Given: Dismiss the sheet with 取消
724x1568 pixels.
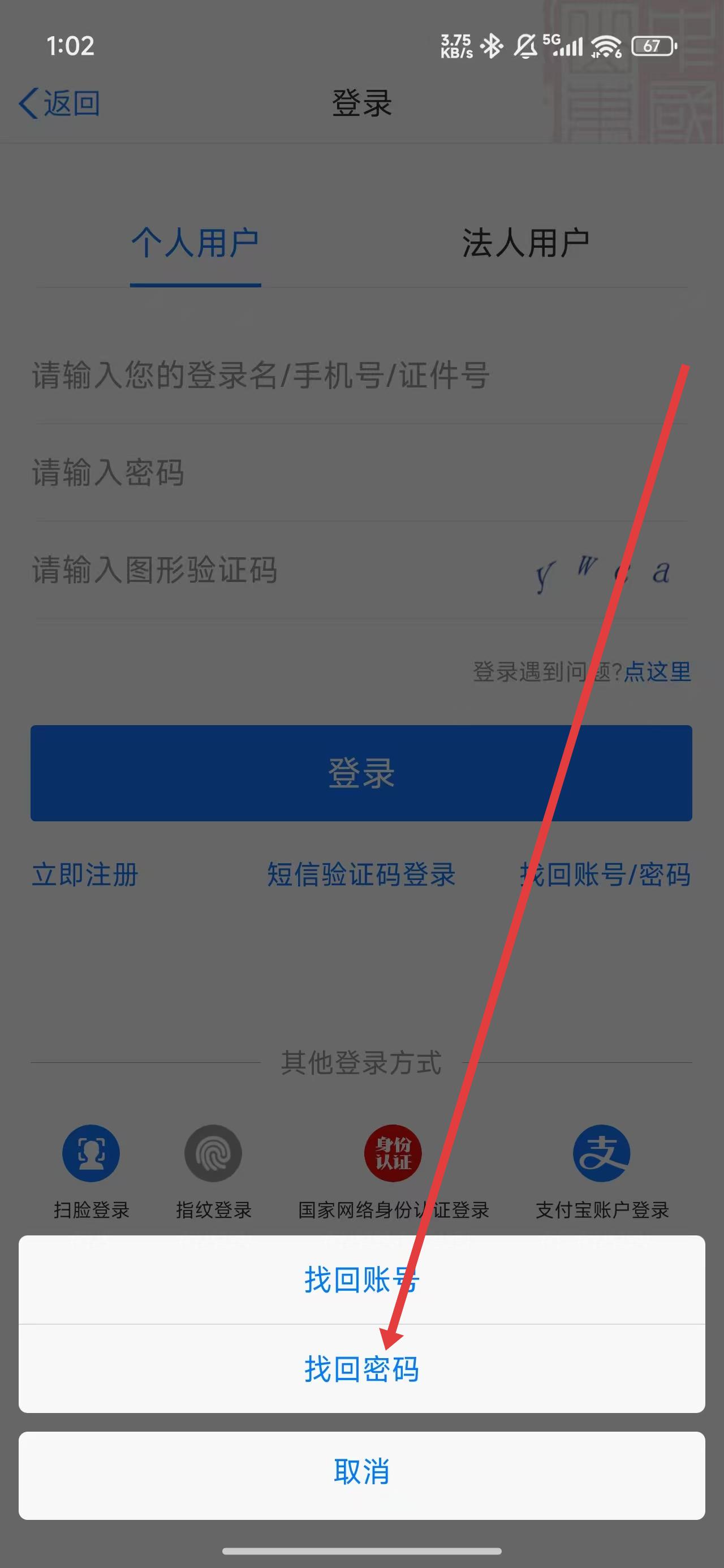Looking at the screenshot, I should coord(361,1472).
